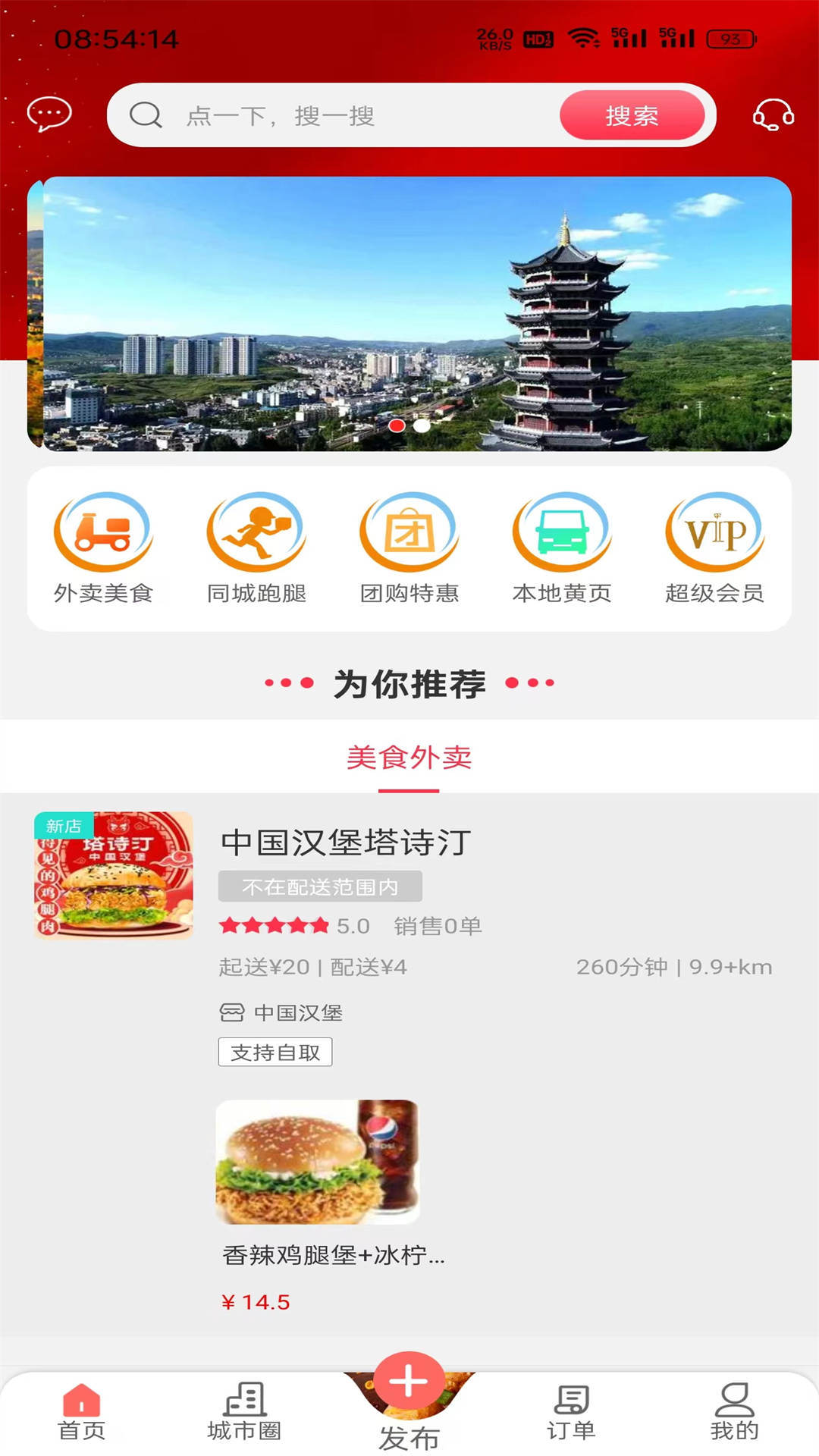Jump to second banner slide dot
Screen dimensions: 819x1456
pos(422,426)
